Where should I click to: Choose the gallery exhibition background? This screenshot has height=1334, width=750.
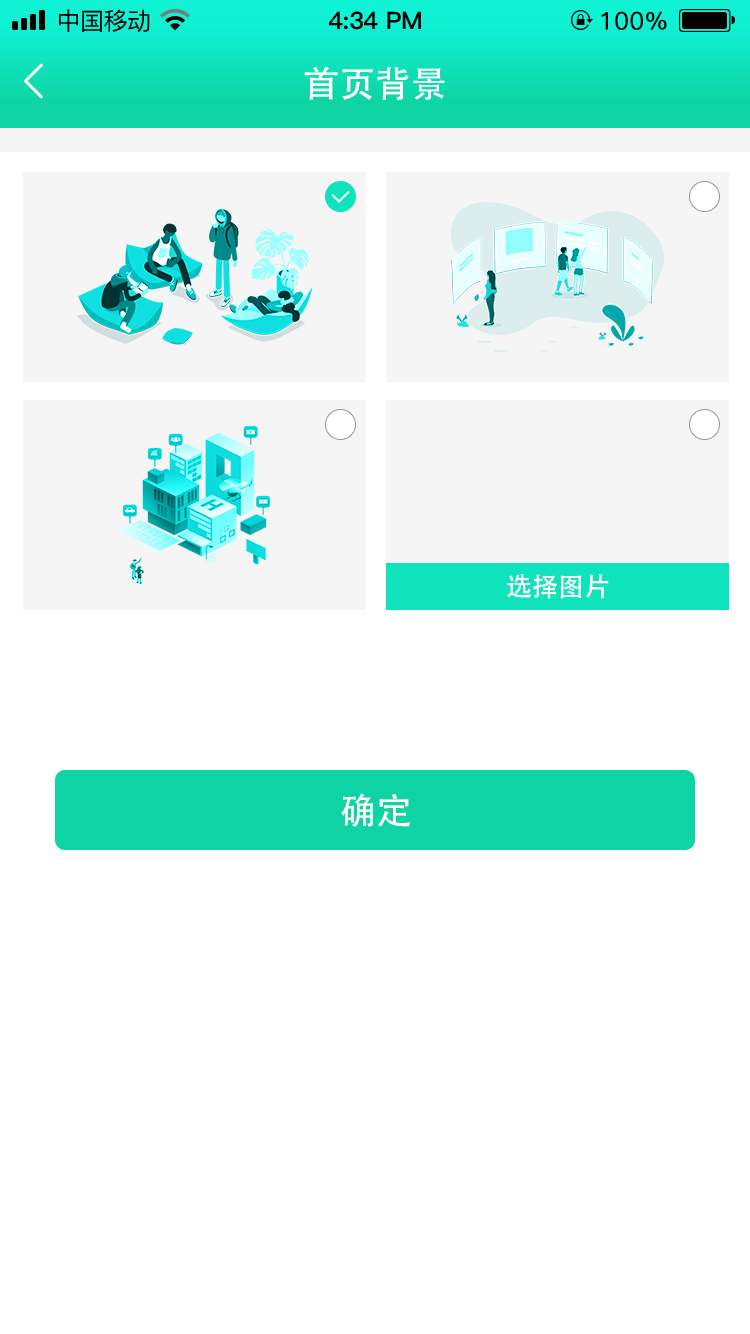tap(557, 277)
